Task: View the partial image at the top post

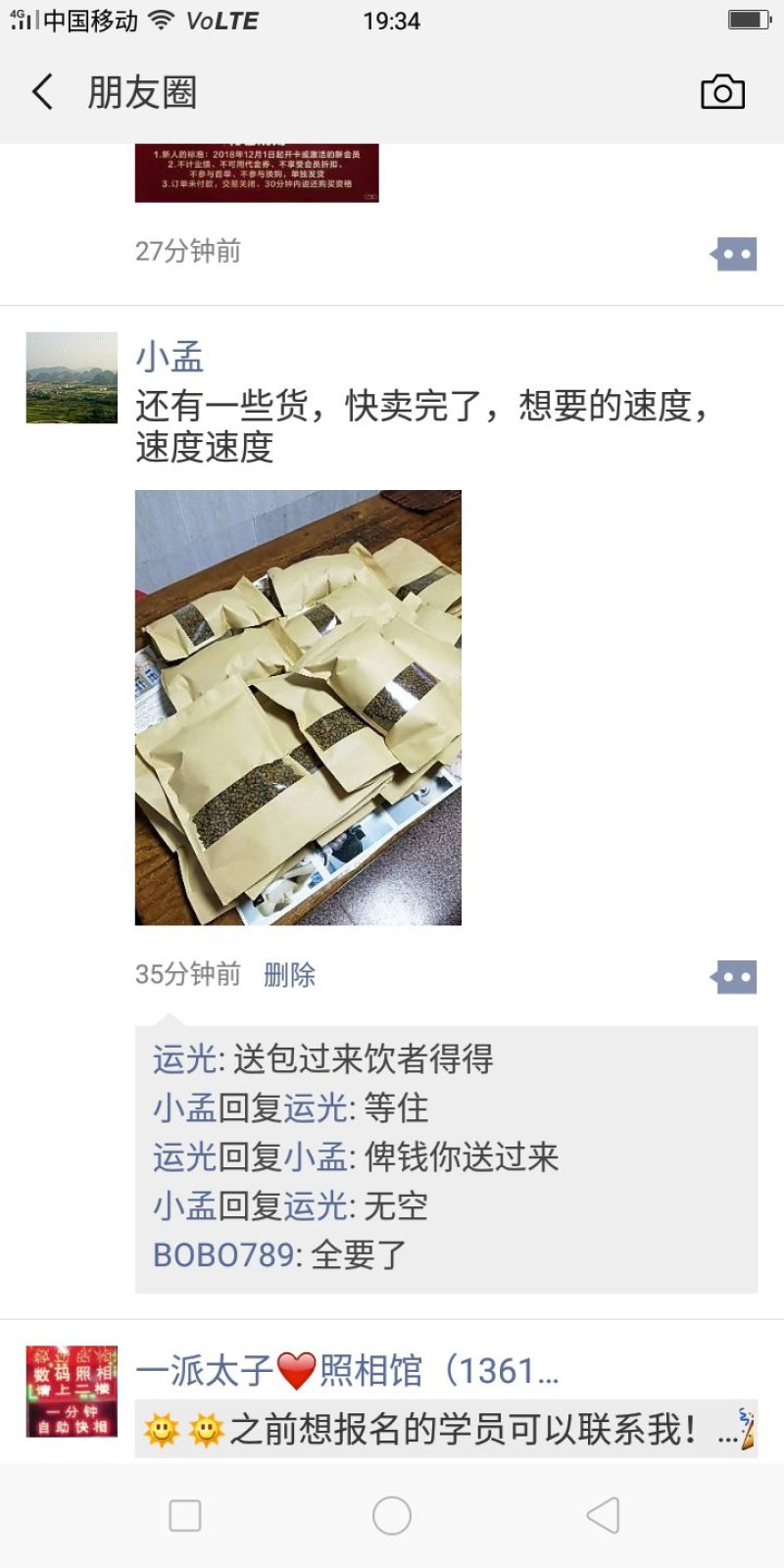Action: tap(257, 173)
